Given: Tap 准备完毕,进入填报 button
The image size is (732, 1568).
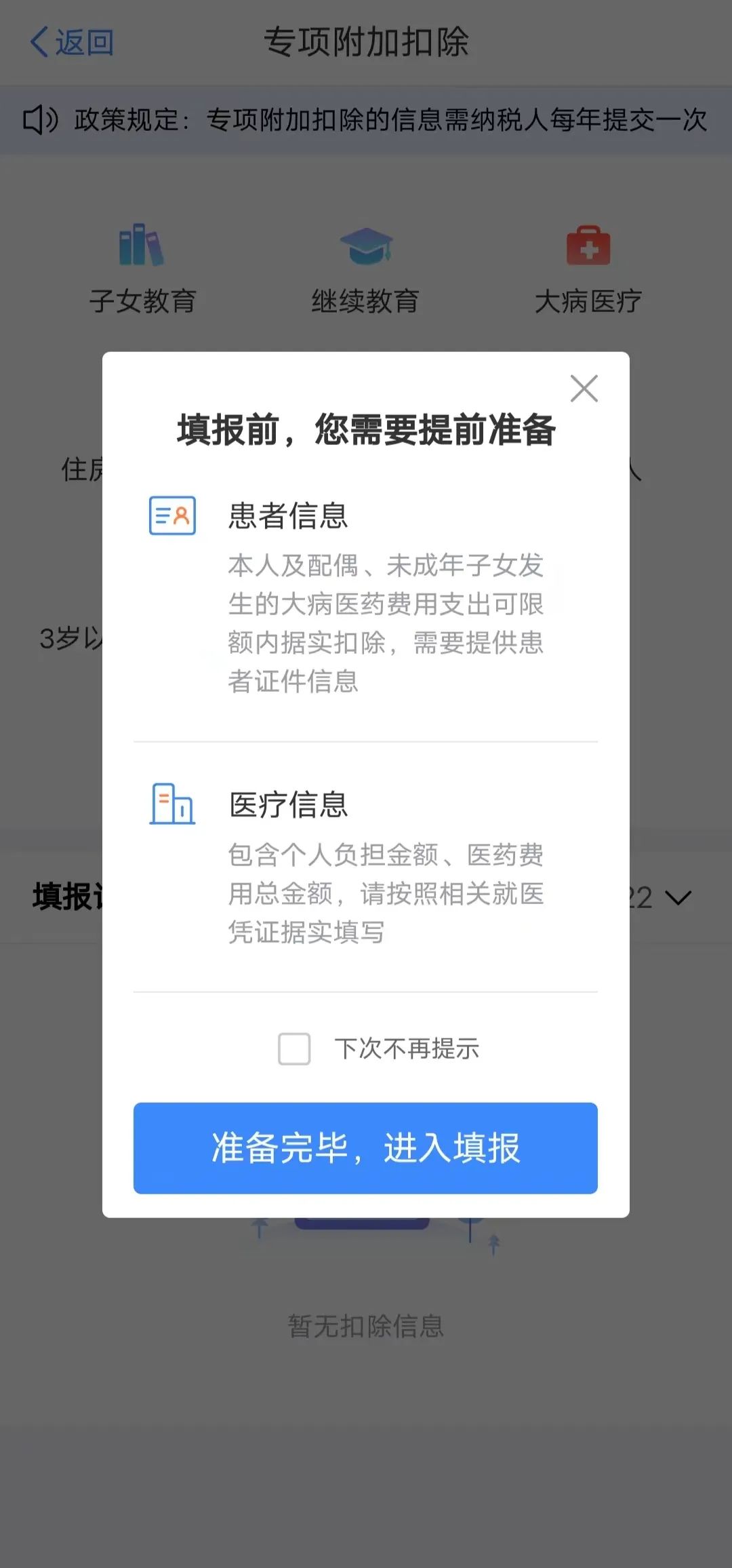Looking at the screenshot, I should [365, 1148].
